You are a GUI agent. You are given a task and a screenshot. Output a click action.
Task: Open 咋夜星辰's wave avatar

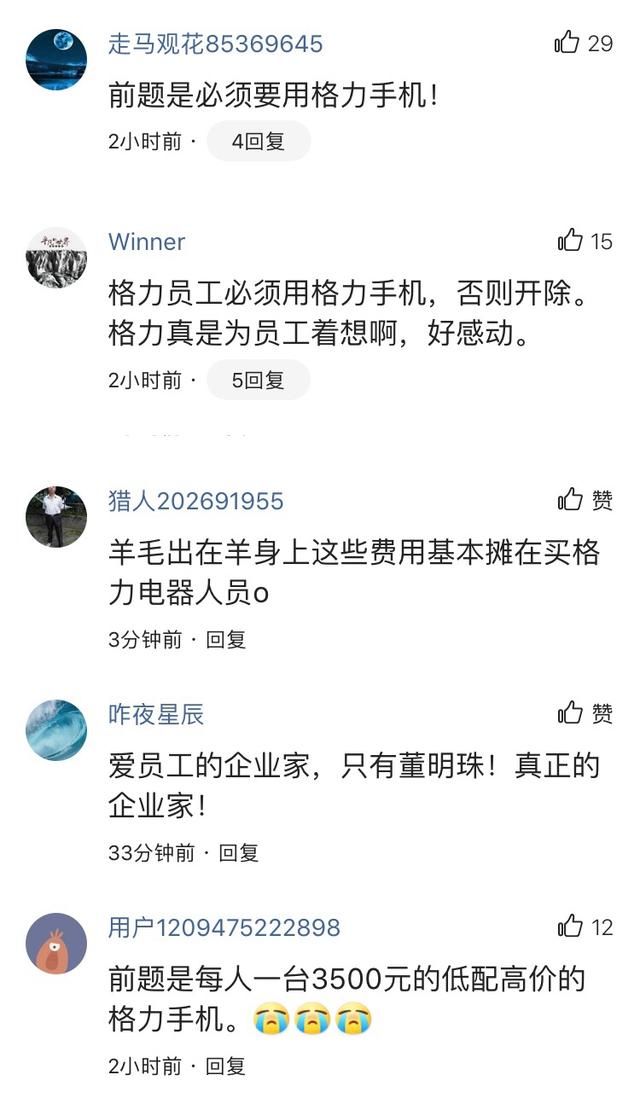[x=56, y=730]
